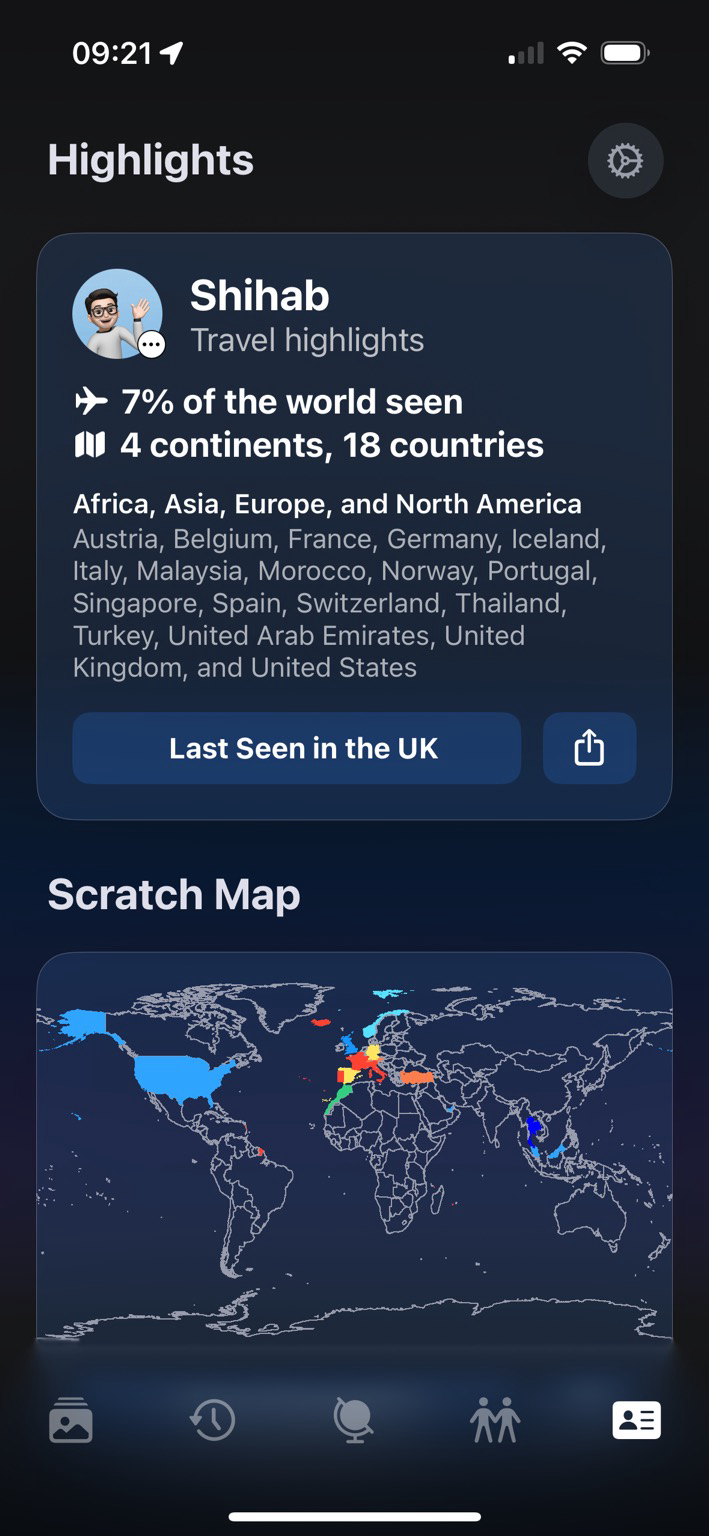Tap the Last Seen in the UK button
Image resolution: width=709 pixels, height=1536 pixels.
296,748
